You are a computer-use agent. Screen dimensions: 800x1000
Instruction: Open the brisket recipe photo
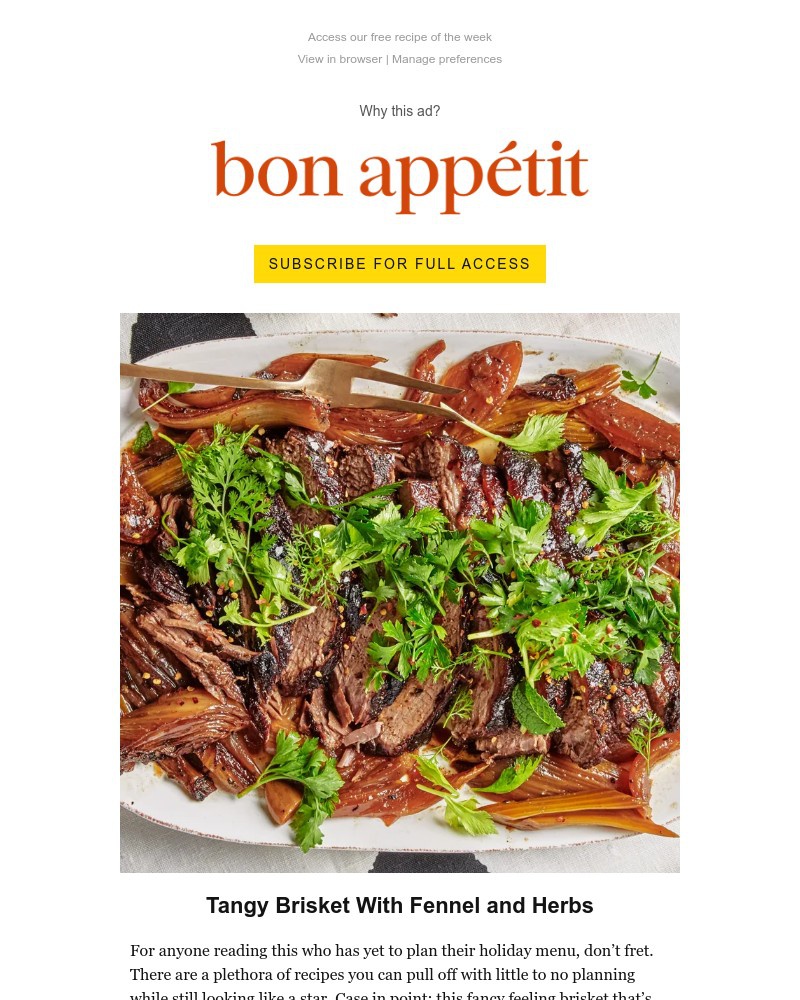pyautogui.click(x=400, y=593)
